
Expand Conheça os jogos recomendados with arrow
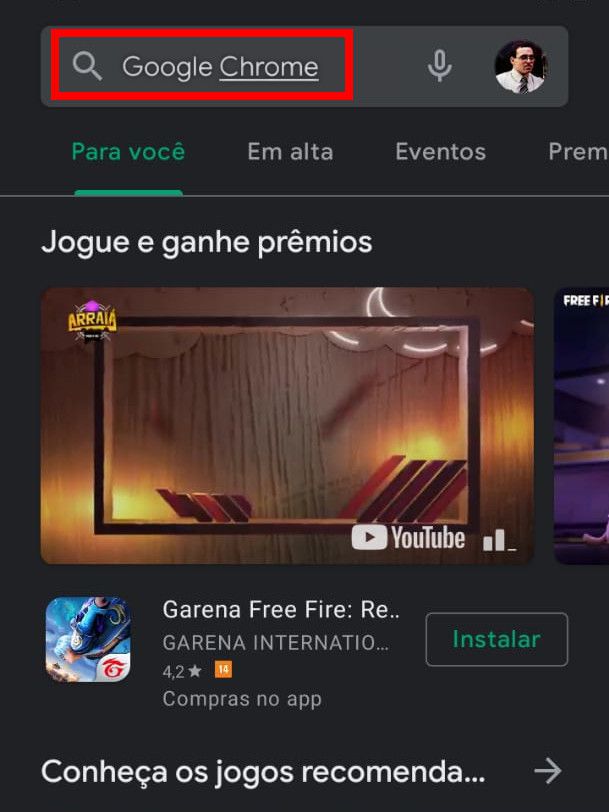point(547,771)
